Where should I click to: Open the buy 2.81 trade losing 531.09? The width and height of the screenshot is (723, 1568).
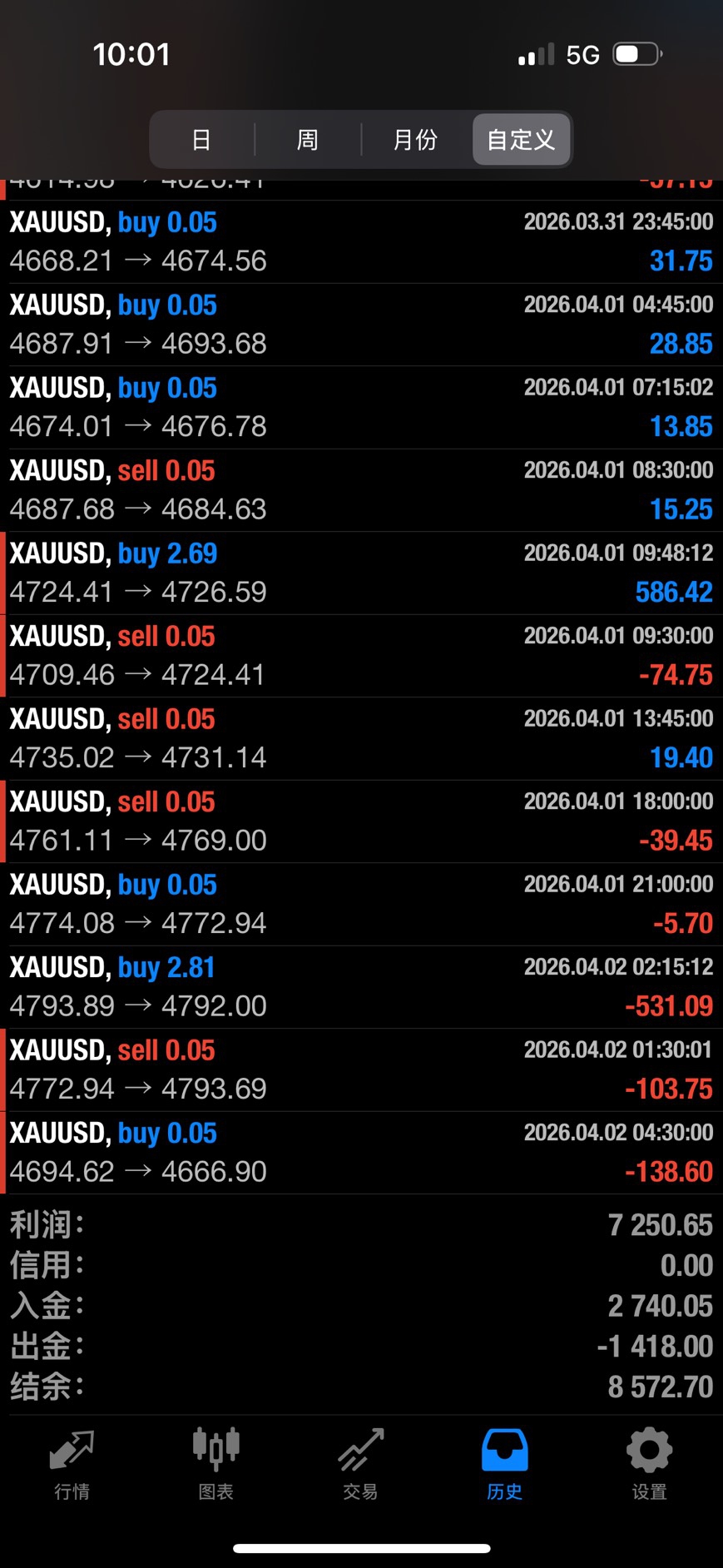361,986
